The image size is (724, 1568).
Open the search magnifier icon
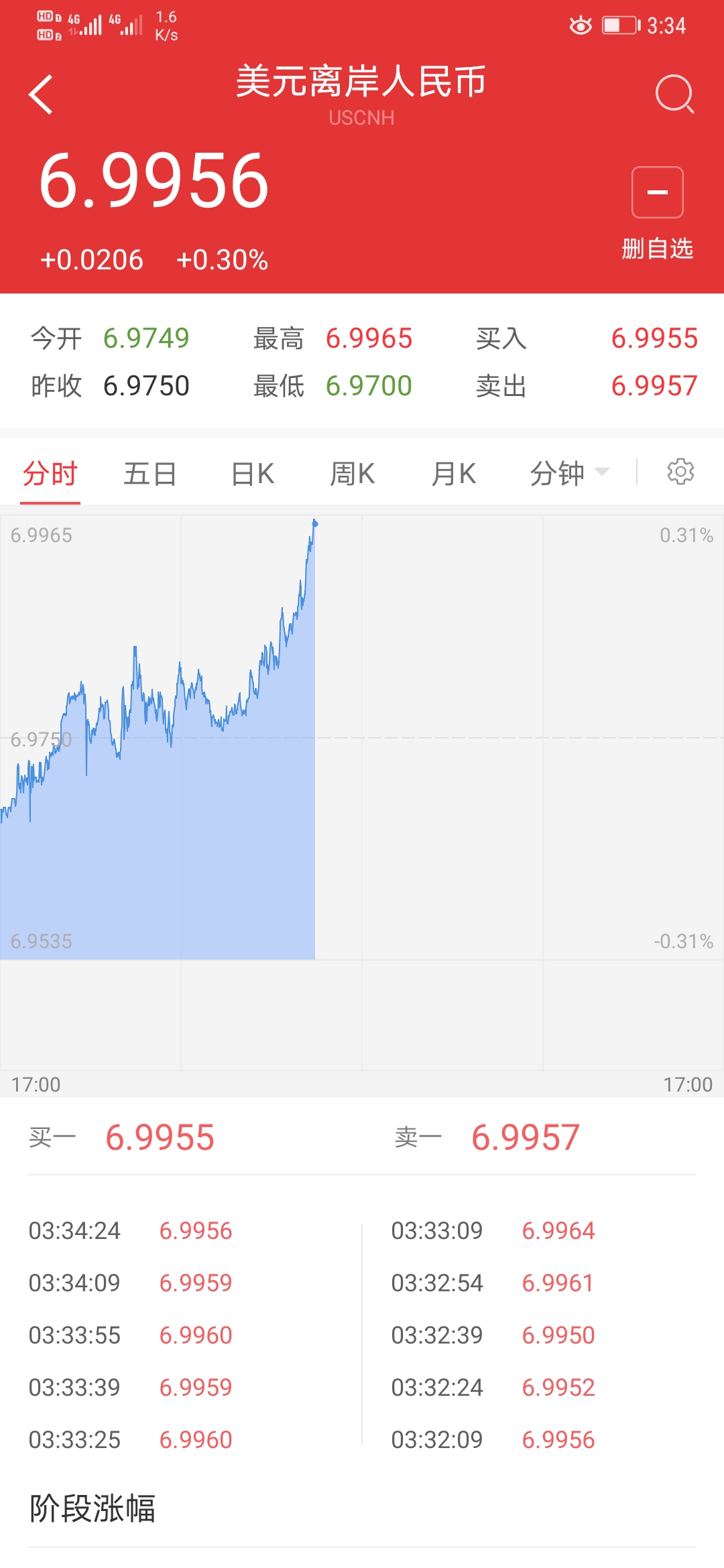point(674,94)
